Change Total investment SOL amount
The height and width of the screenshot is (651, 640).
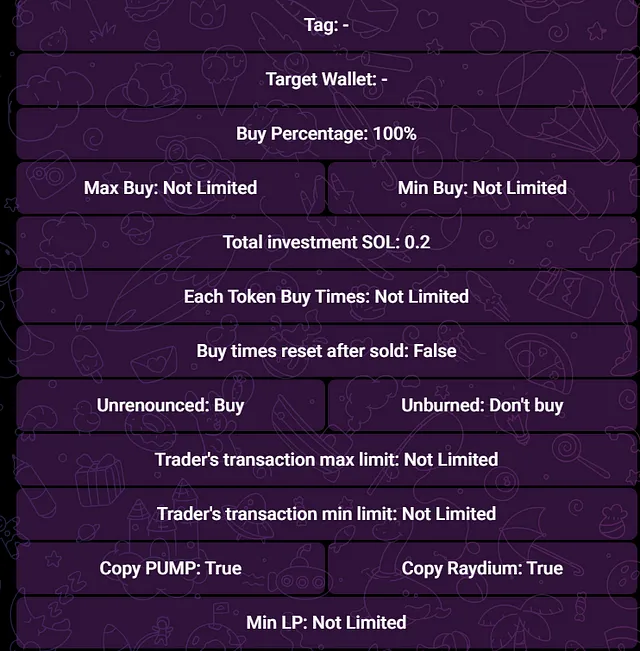coord(326,242)
